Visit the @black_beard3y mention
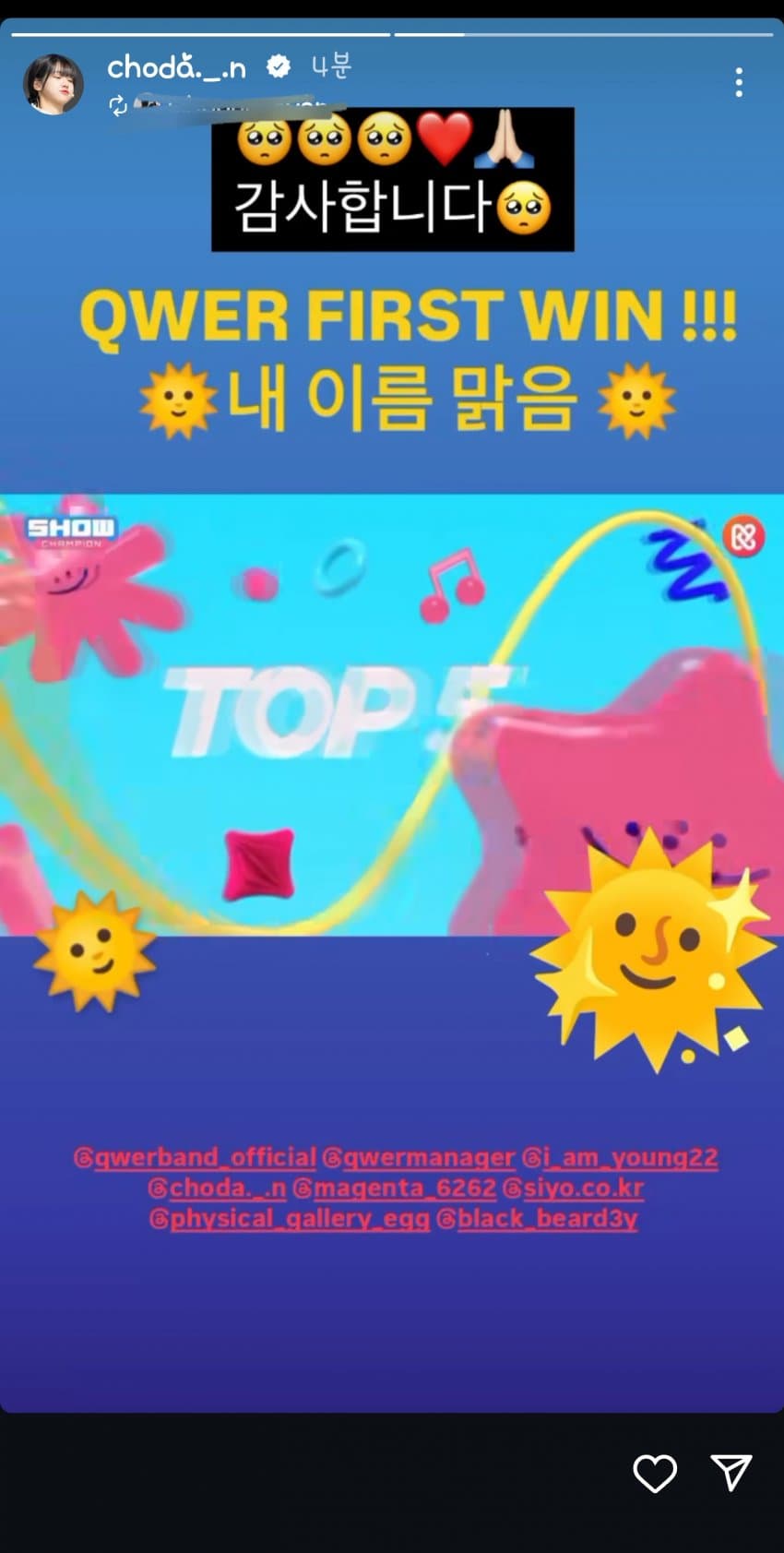The height and width of the screenshot is (1553, 784). [537, 1218]
